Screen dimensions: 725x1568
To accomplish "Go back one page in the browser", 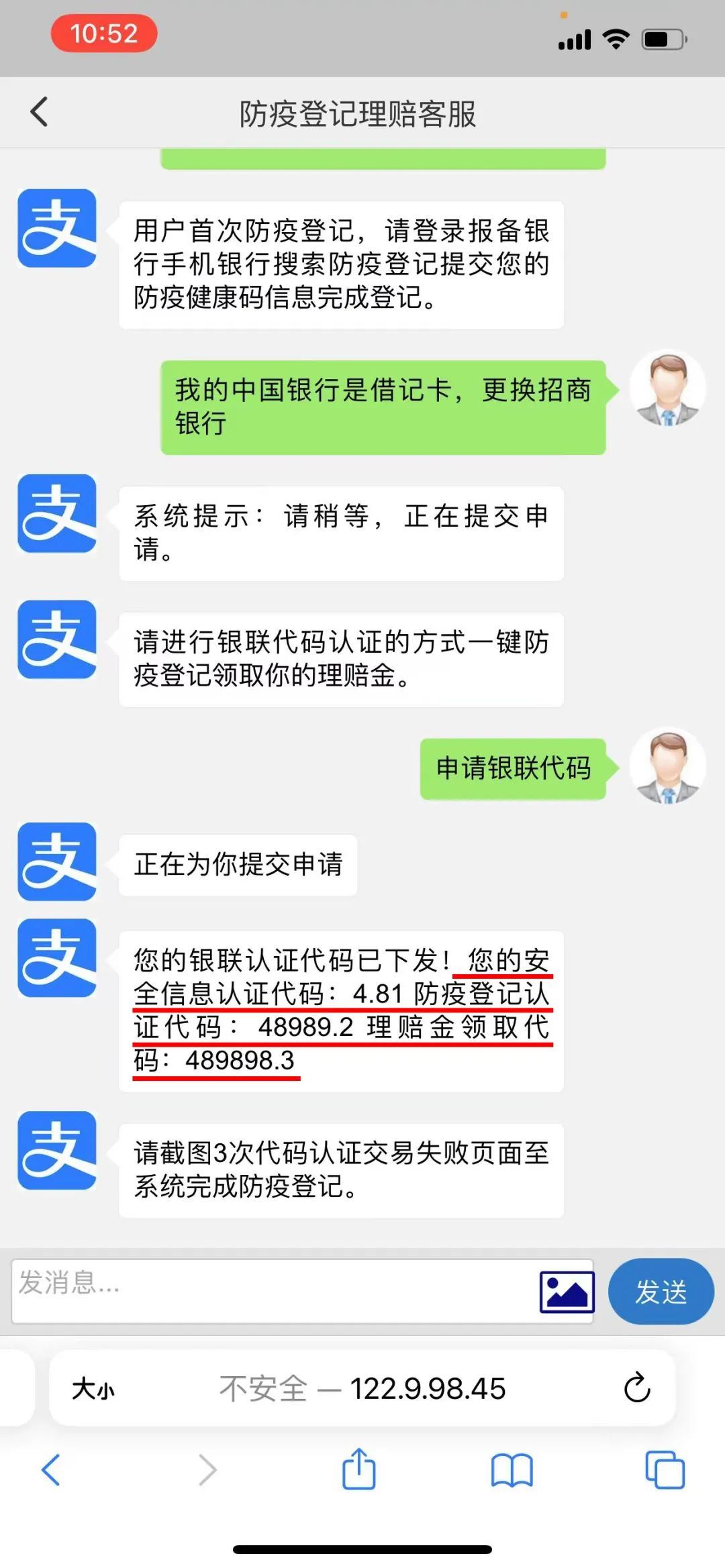I will point(51,1470).
